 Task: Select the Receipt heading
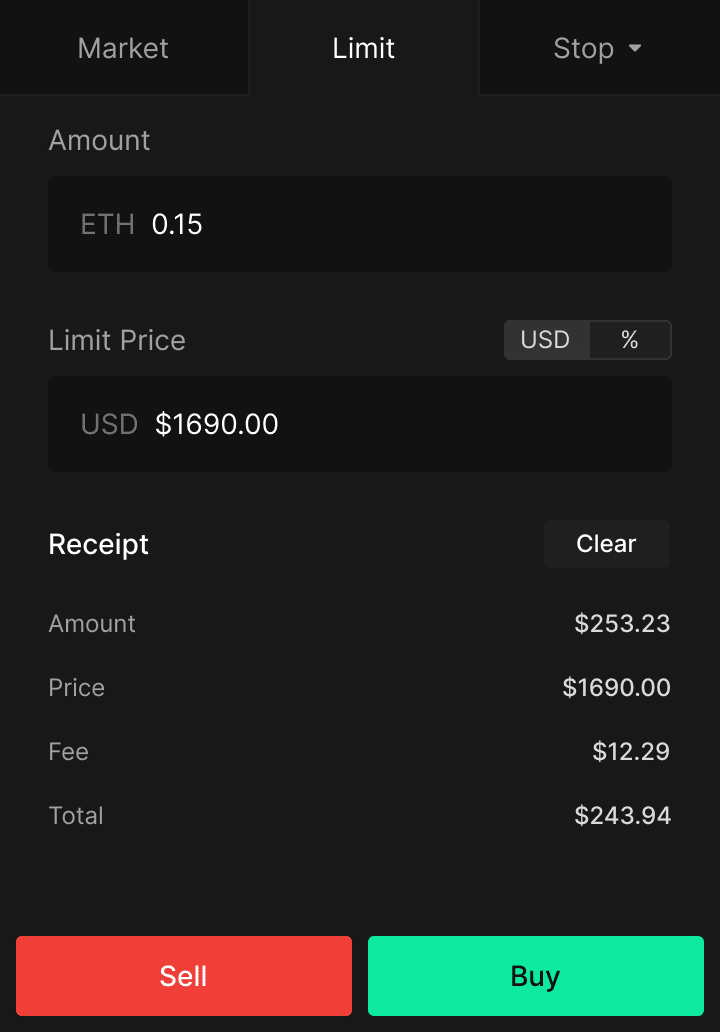click(97, 544)
